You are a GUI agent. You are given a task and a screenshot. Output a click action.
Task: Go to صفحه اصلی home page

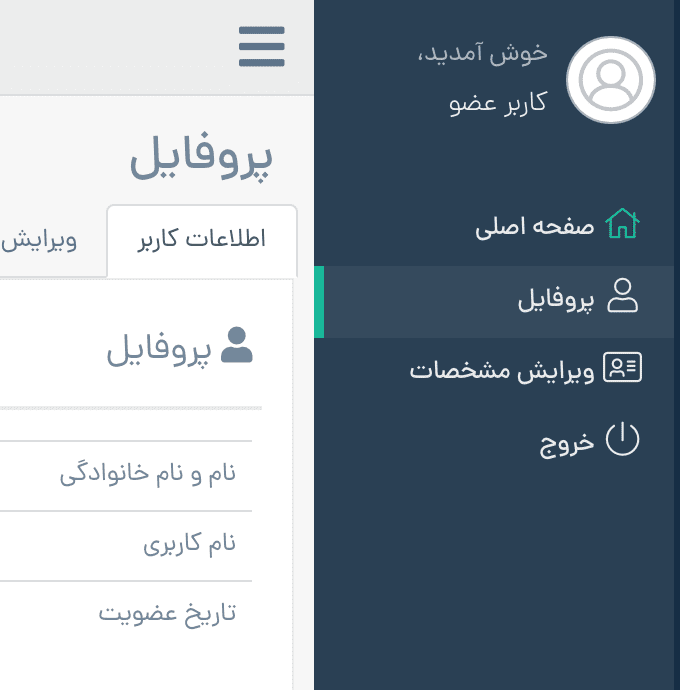[555, 226]
